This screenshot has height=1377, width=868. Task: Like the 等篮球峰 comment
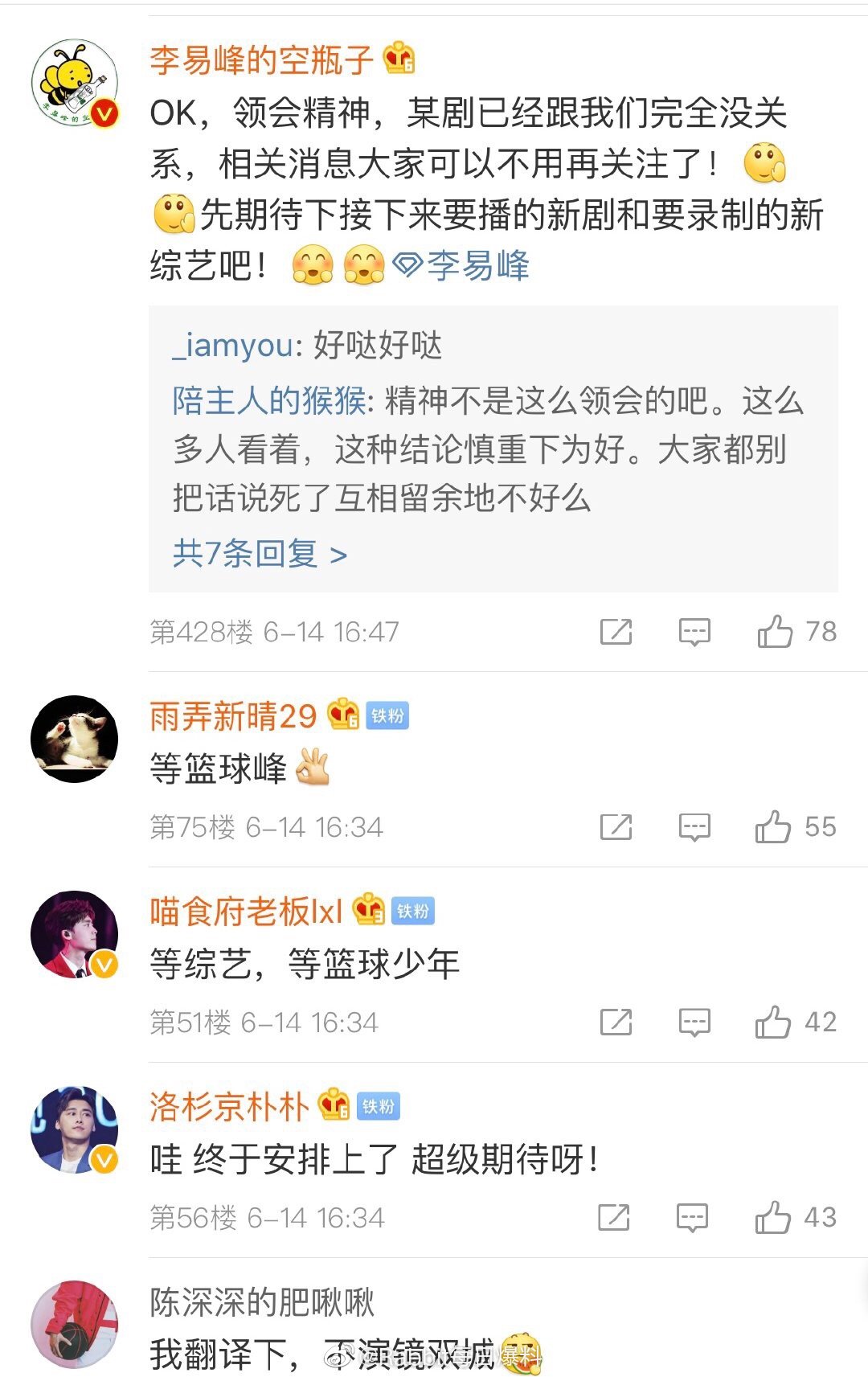point(773,827)
